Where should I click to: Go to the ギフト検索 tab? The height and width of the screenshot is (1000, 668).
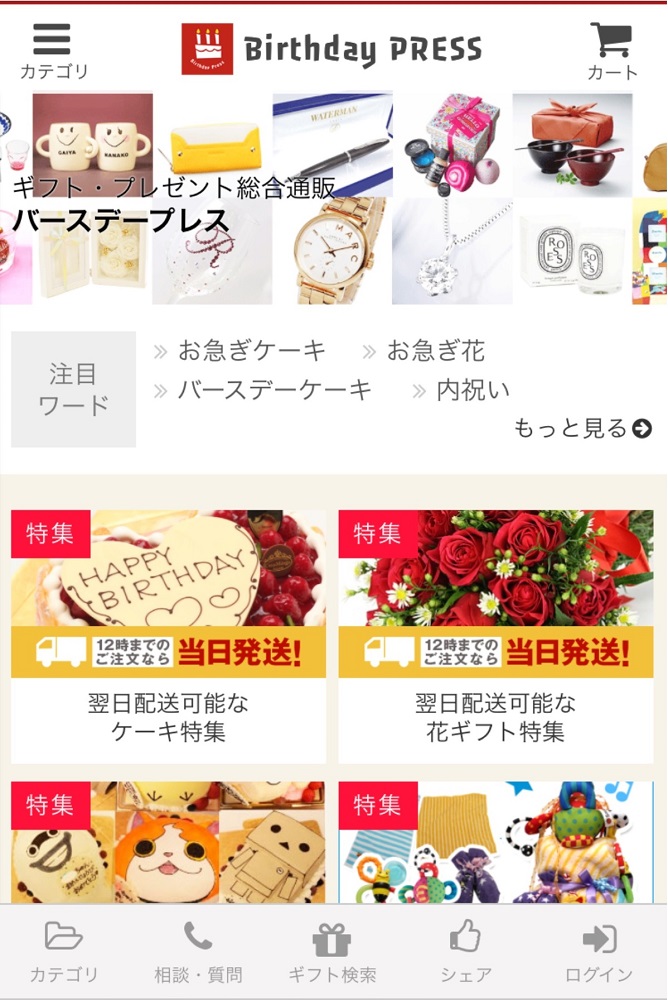click(332, 953)
